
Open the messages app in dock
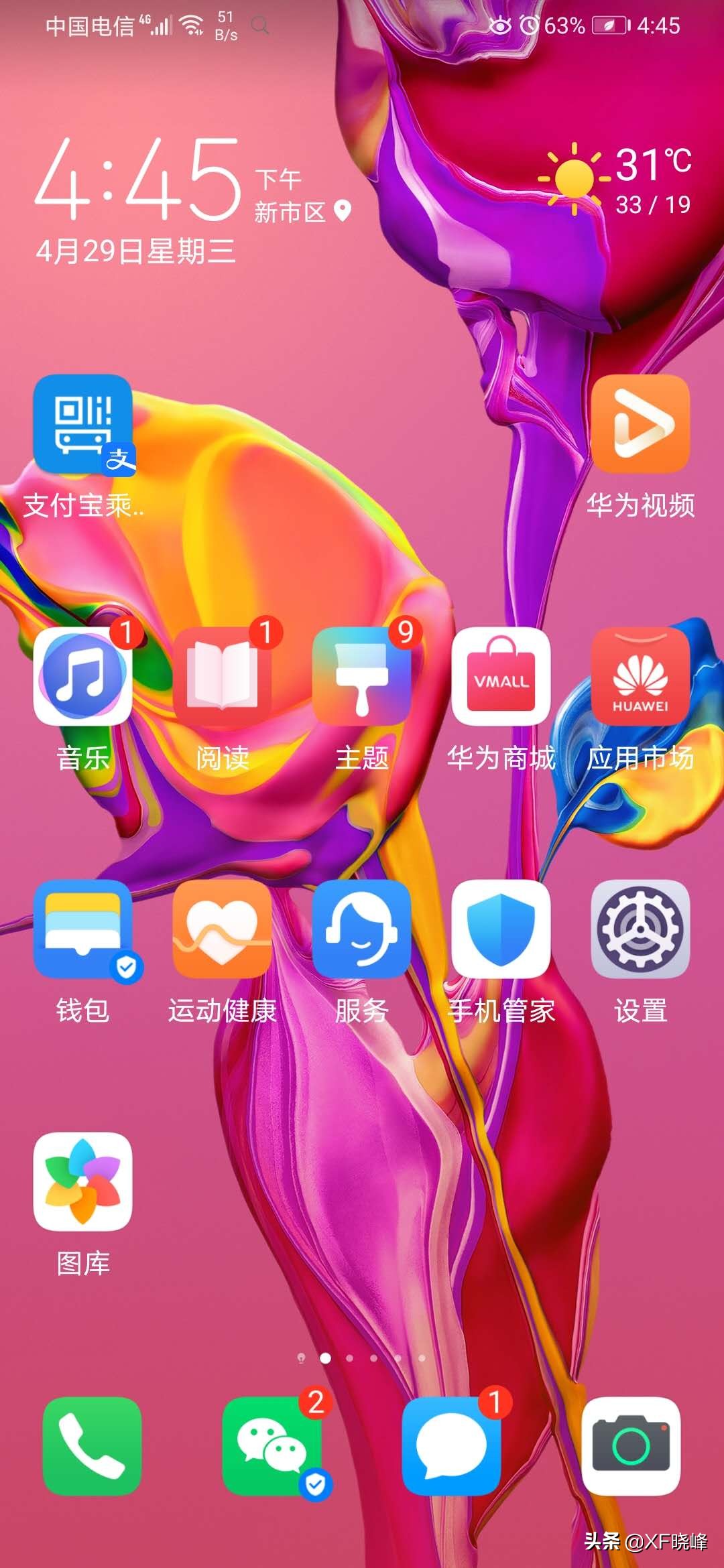(451, 1445)
